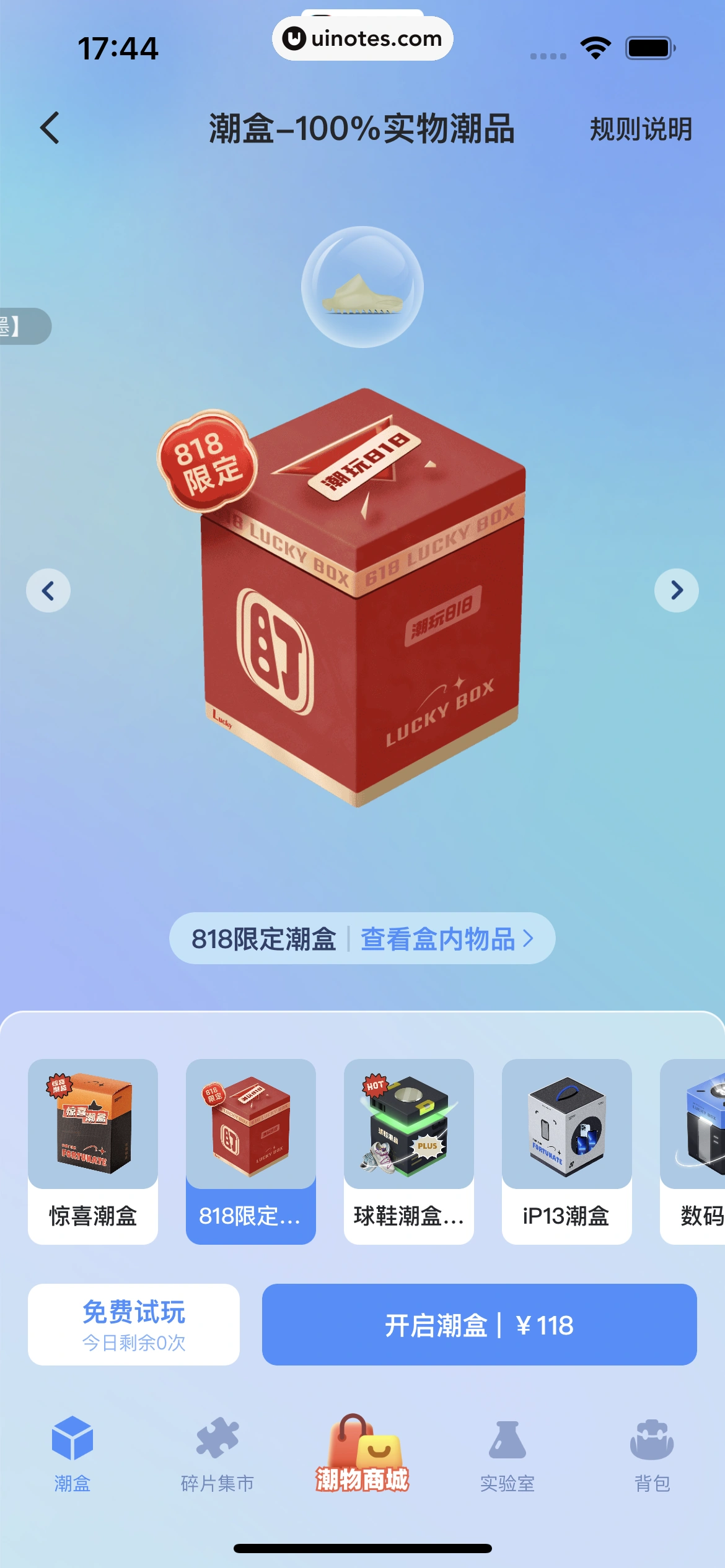The height and width of the screenshot is (1568, 725).
Task: Switch to the 碎片集市 tab
Action: pos(217,1453)
